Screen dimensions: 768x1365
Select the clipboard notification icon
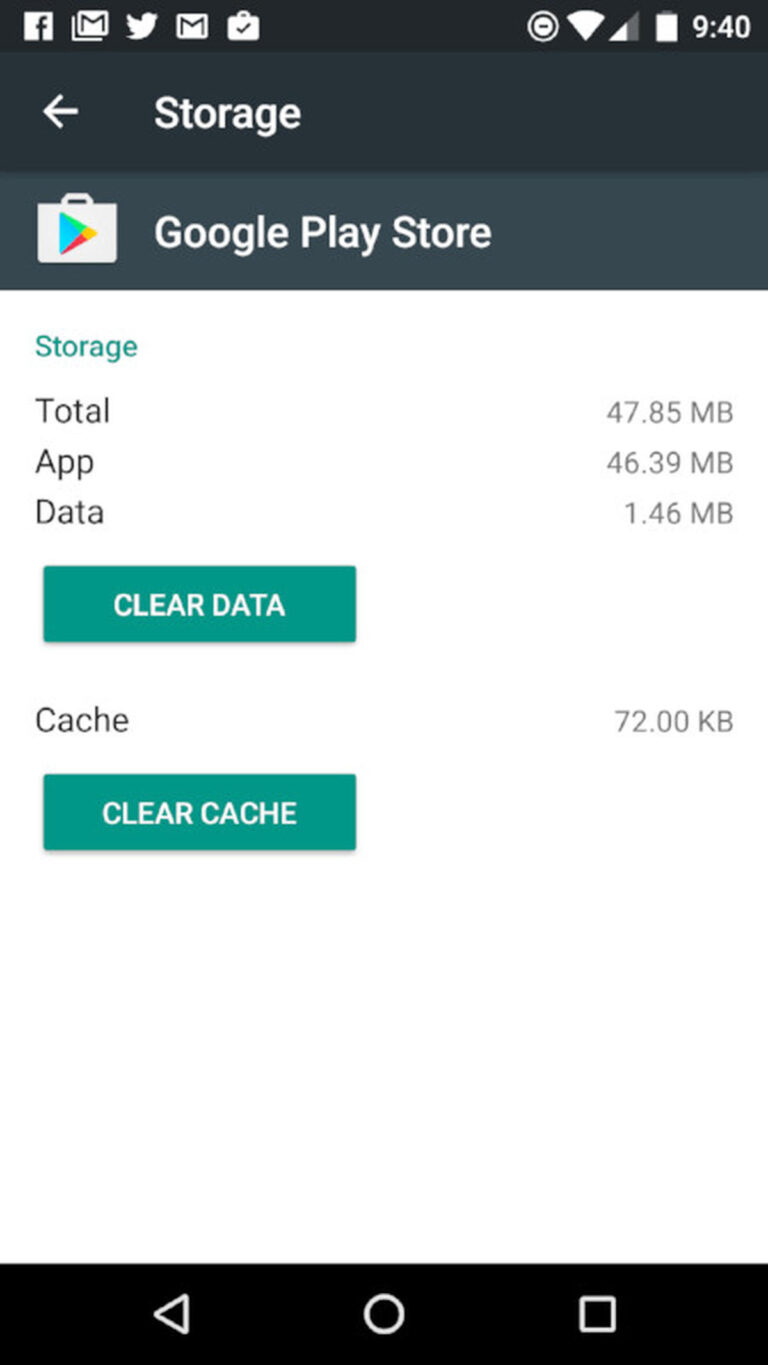[x=243, y=25]
